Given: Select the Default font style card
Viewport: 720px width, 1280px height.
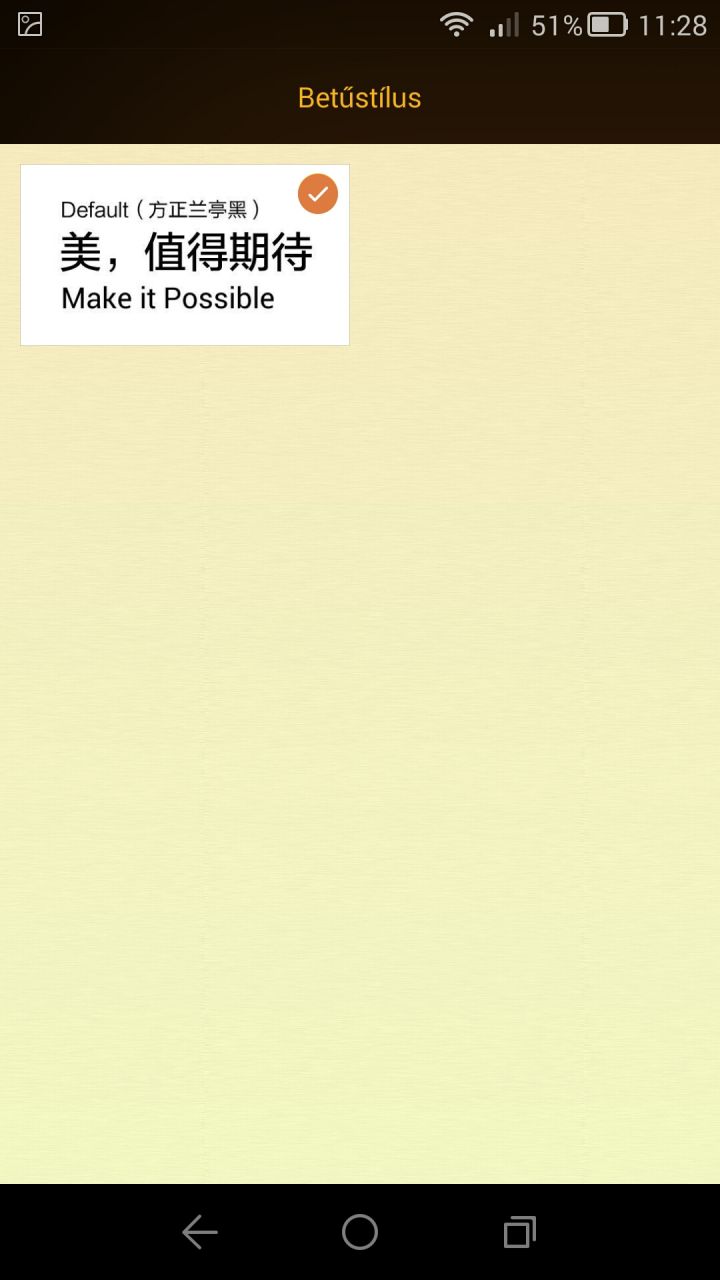Looking at the screenshot, I should [x=185, y=255].
